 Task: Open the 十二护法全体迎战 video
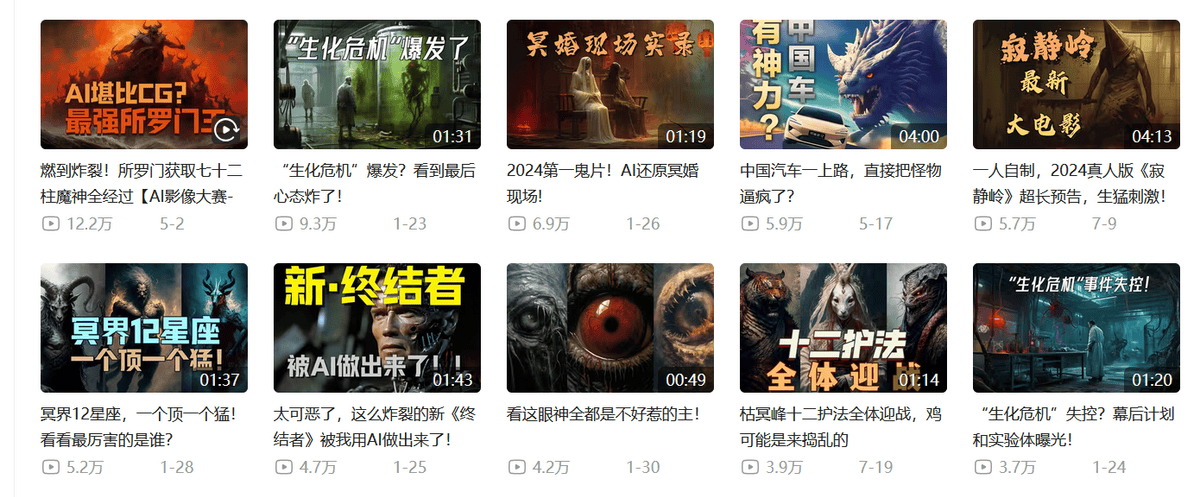coord(843,327)
